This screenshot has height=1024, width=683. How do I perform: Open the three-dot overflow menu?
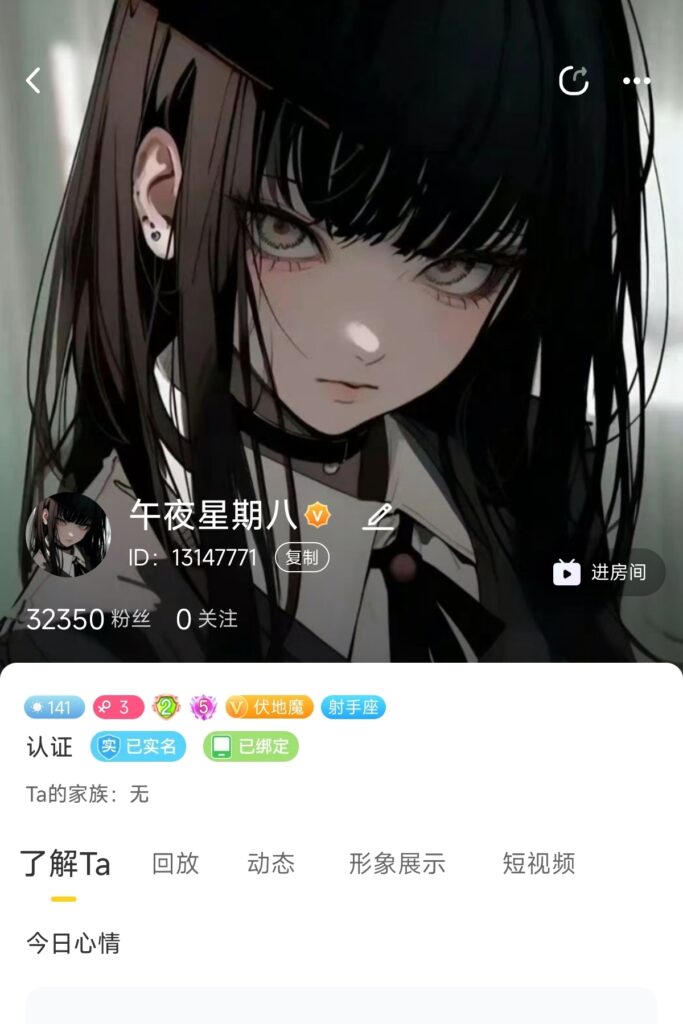point(636,81)
